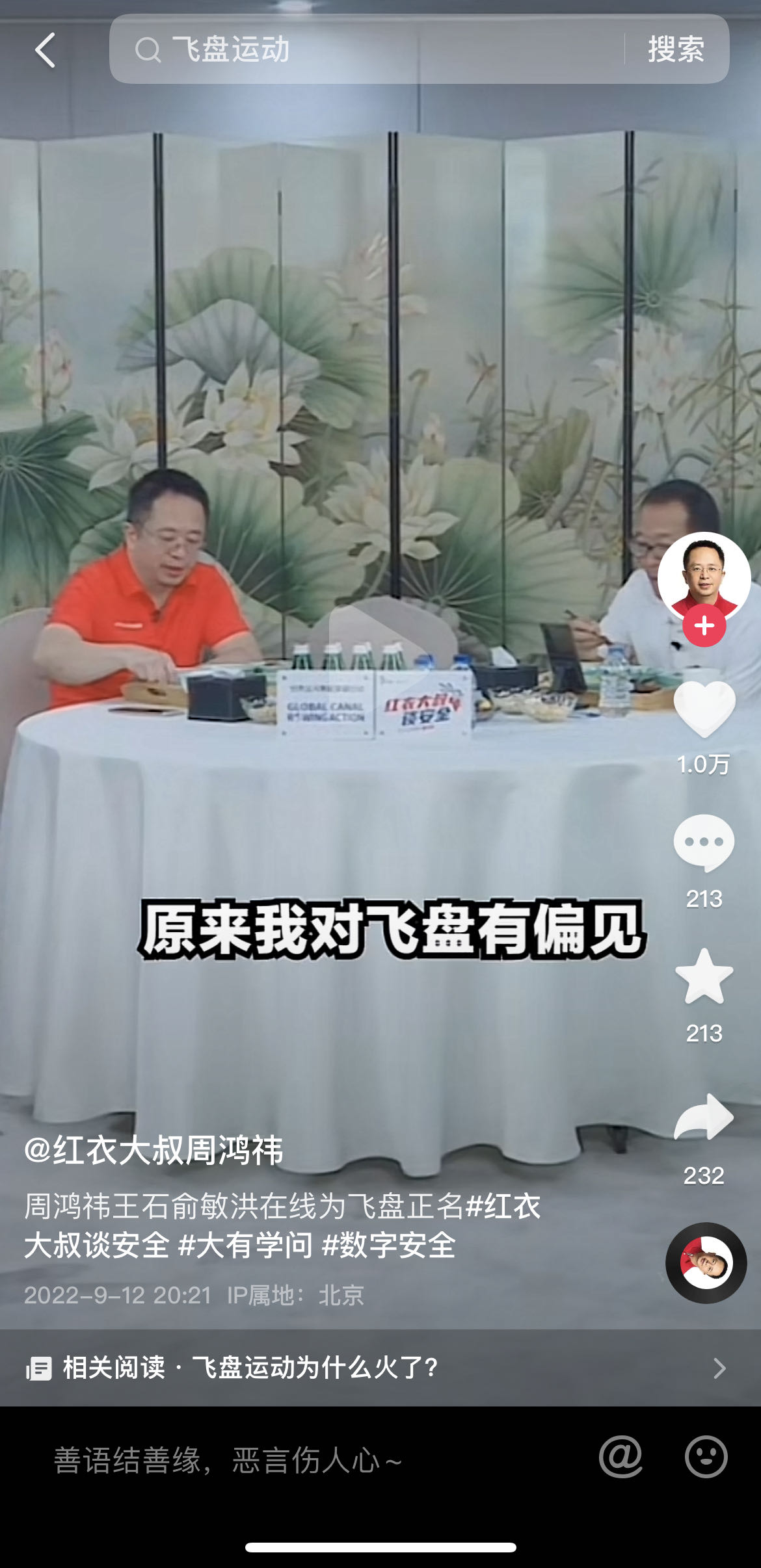Like this video with heart icon
This screenshot has width=761, height=1568.
pyautogui.click(x=704, y=709)
